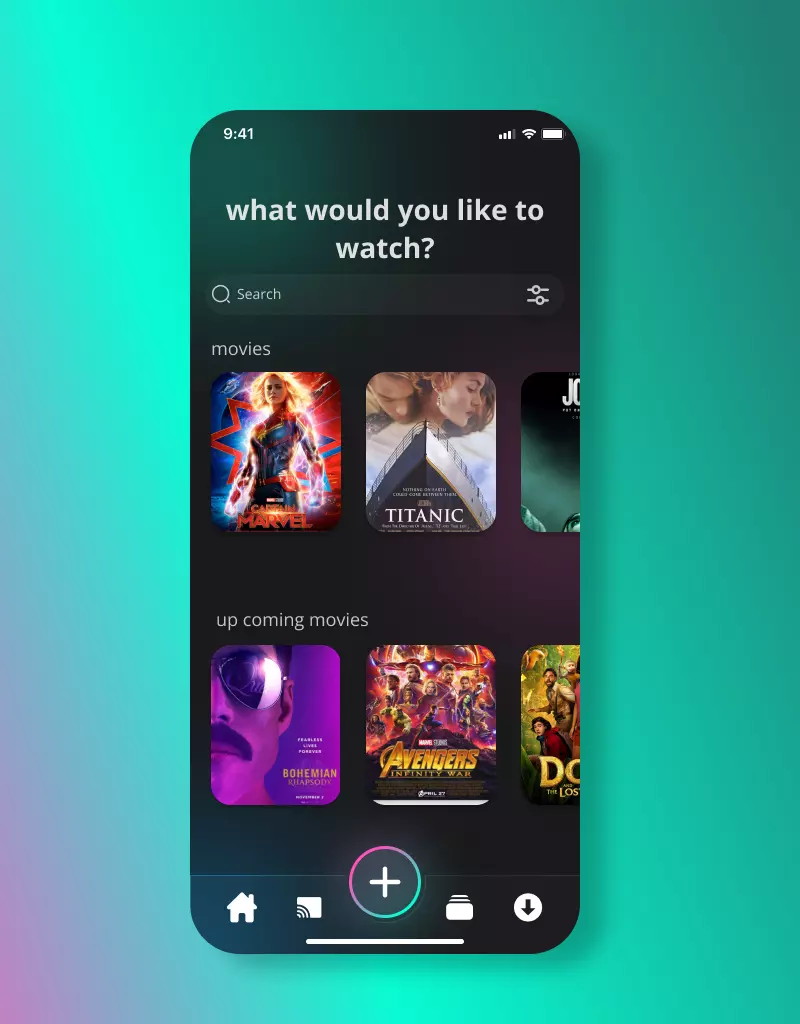
Task: Select the Joker movie poster
Action: (551, 451)
